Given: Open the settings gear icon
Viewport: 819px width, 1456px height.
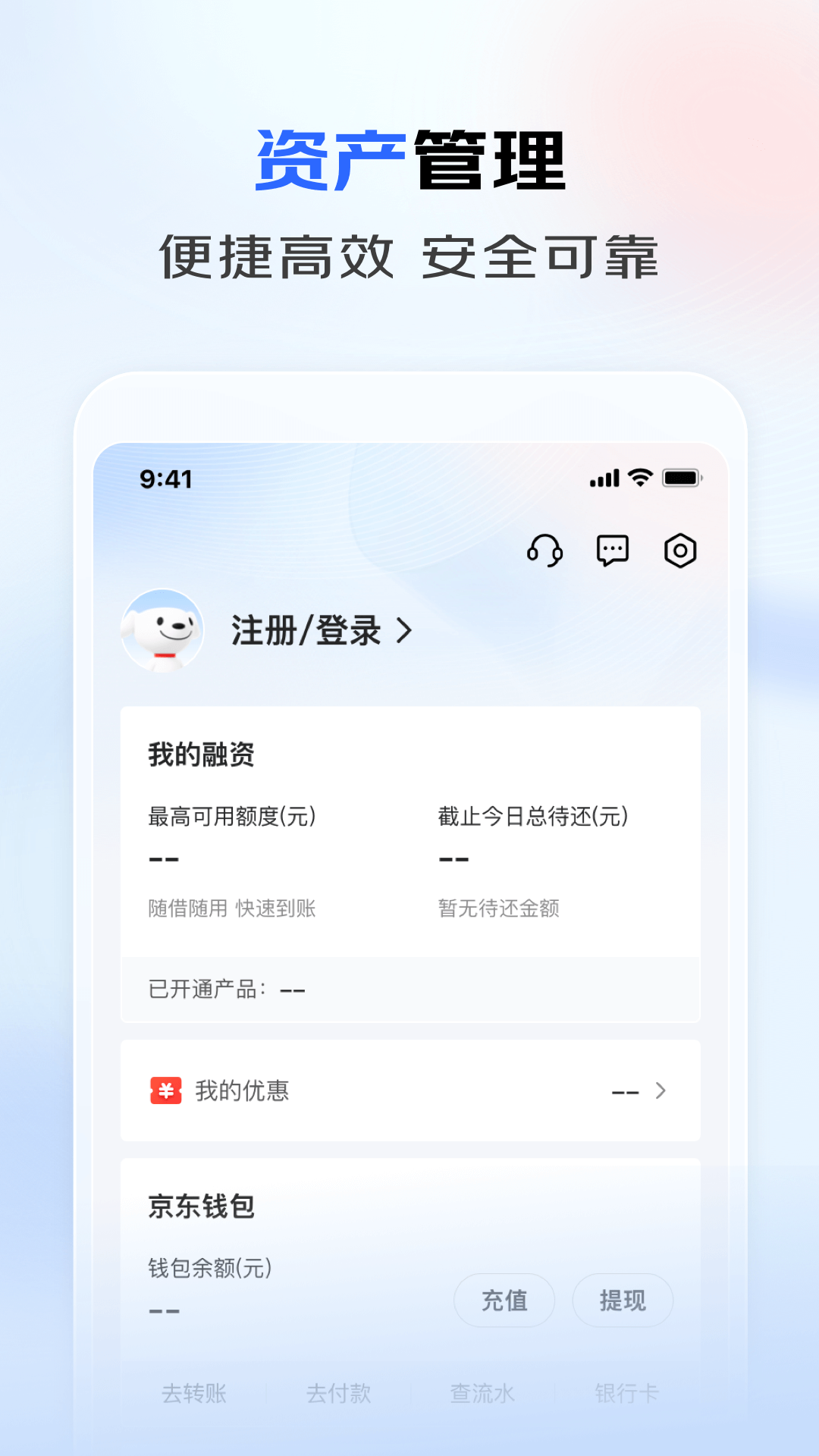Looking at the screenshot, I should 680,551.
